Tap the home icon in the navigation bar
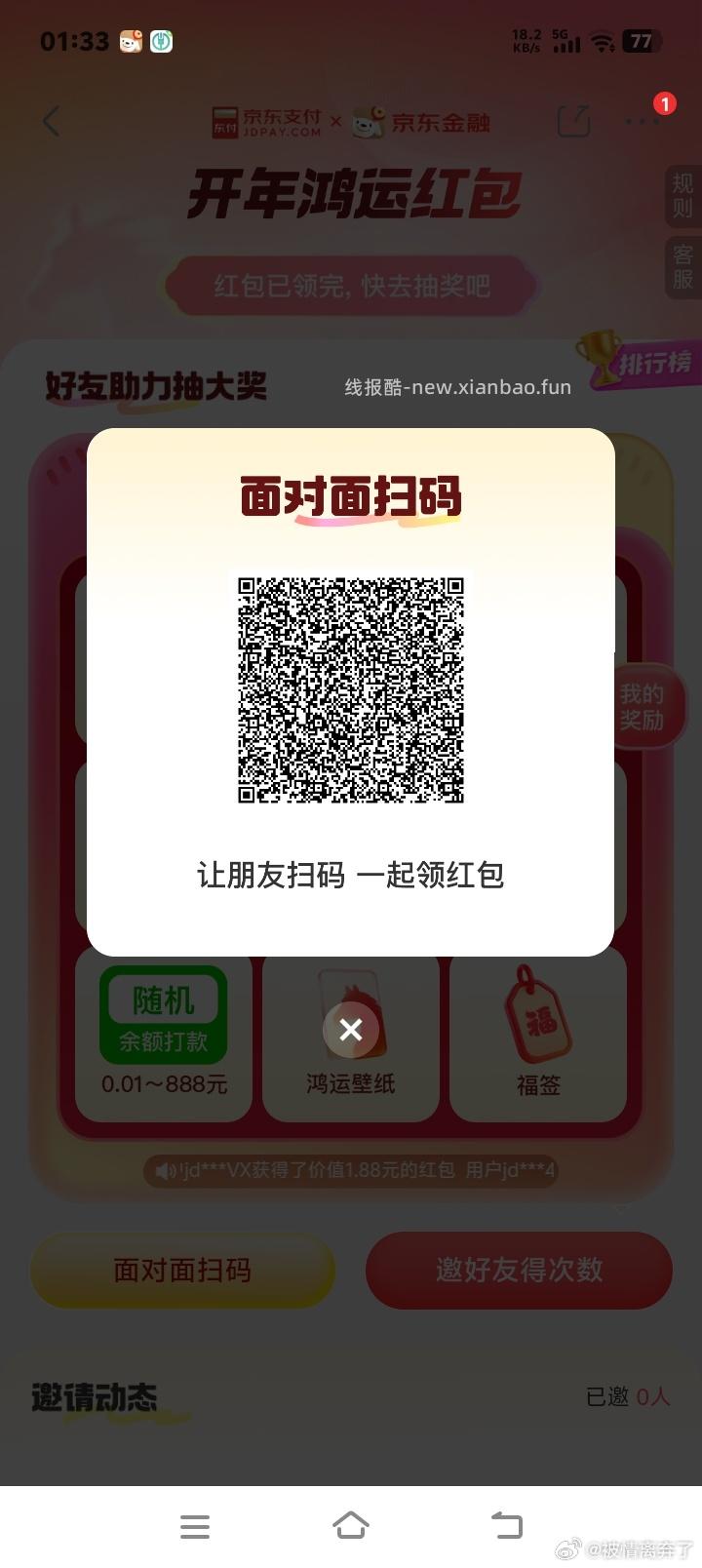Viewport: 702px width, 1568px height. tap(351, 1523)
